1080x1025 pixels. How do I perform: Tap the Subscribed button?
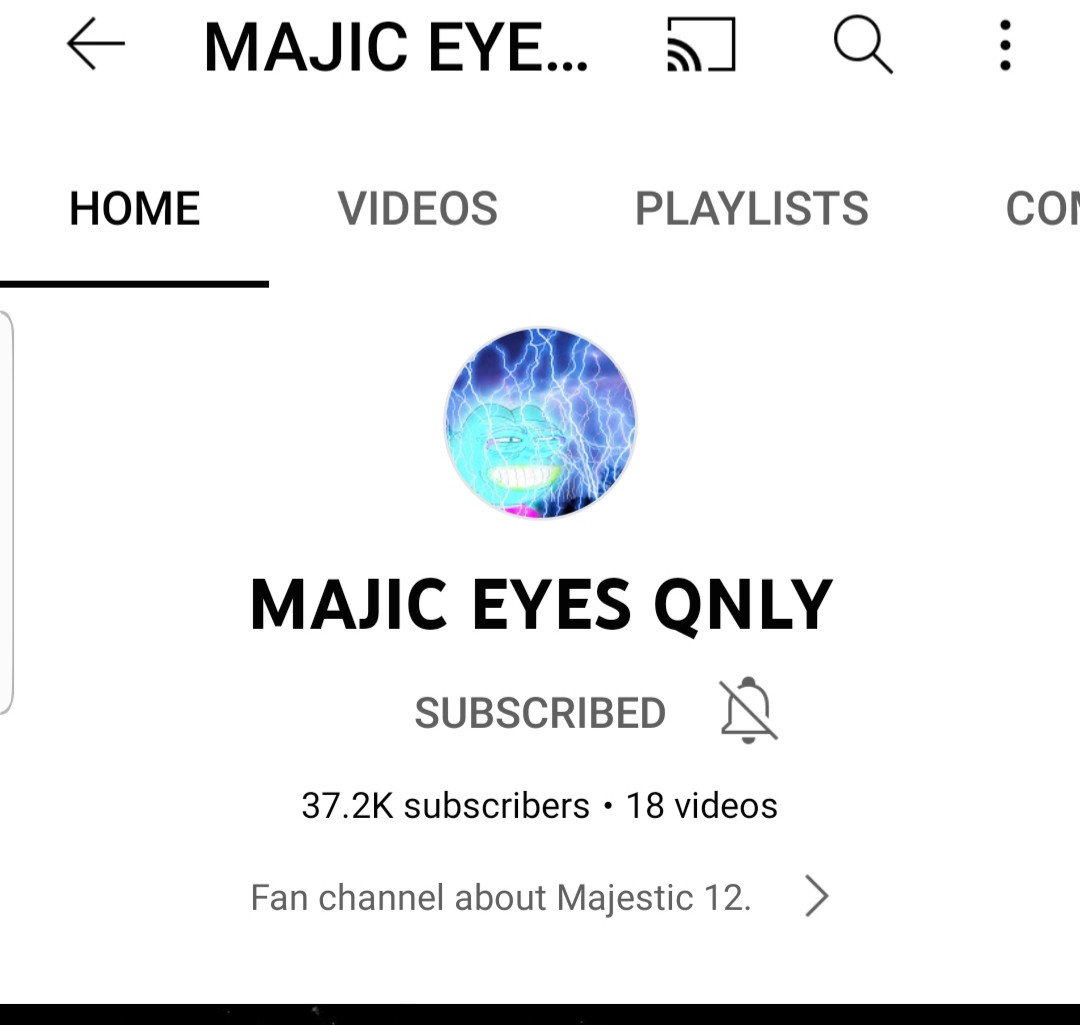pos(540,713)
